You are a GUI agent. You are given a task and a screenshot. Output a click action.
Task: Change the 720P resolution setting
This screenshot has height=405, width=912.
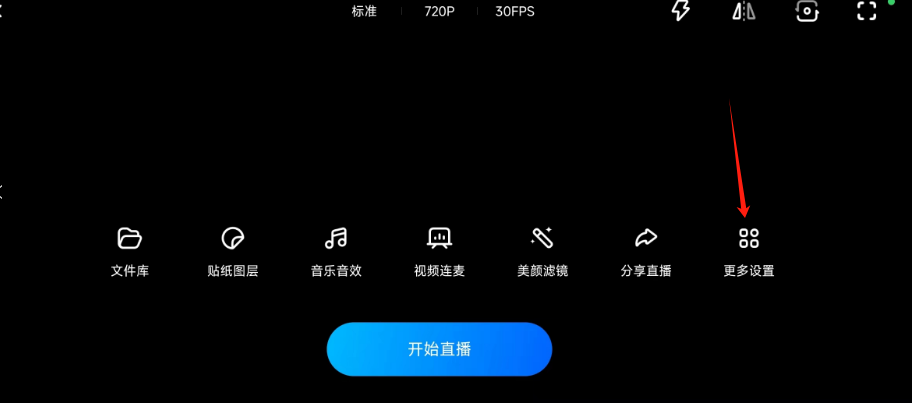point(439,11)
